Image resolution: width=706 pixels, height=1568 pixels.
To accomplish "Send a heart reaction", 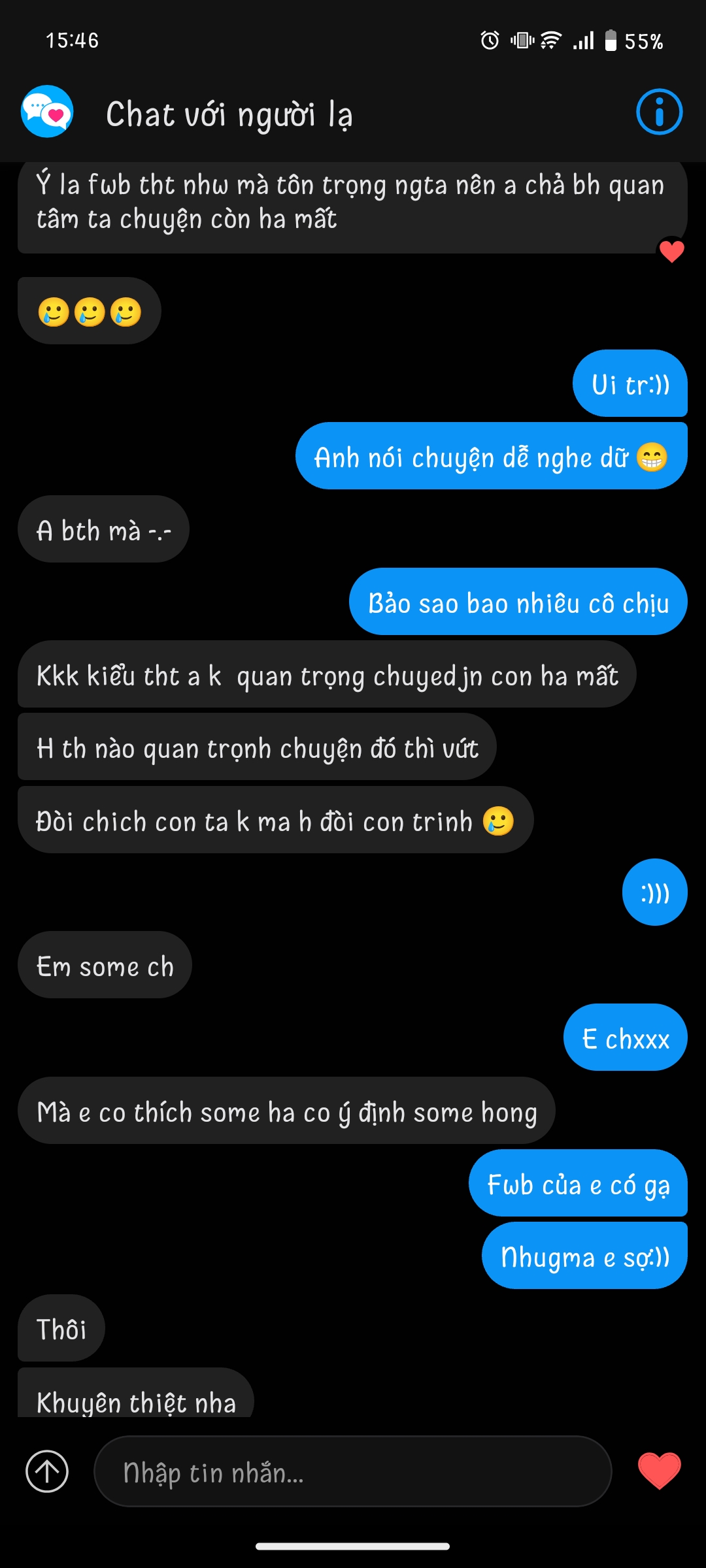I will [x=659, y=1471].
